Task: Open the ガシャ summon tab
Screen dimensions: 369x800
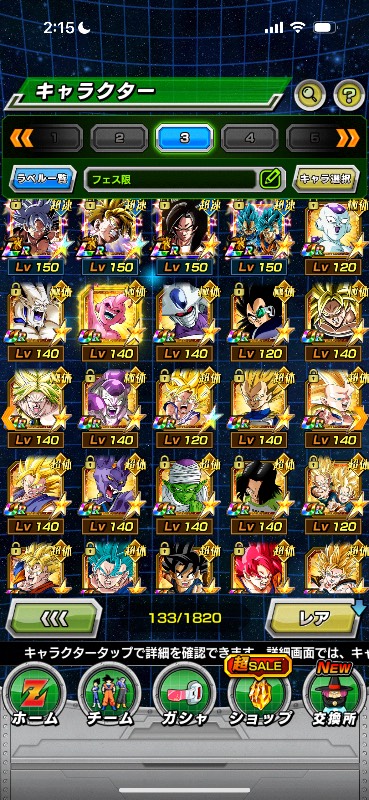Action: (184, 695)
